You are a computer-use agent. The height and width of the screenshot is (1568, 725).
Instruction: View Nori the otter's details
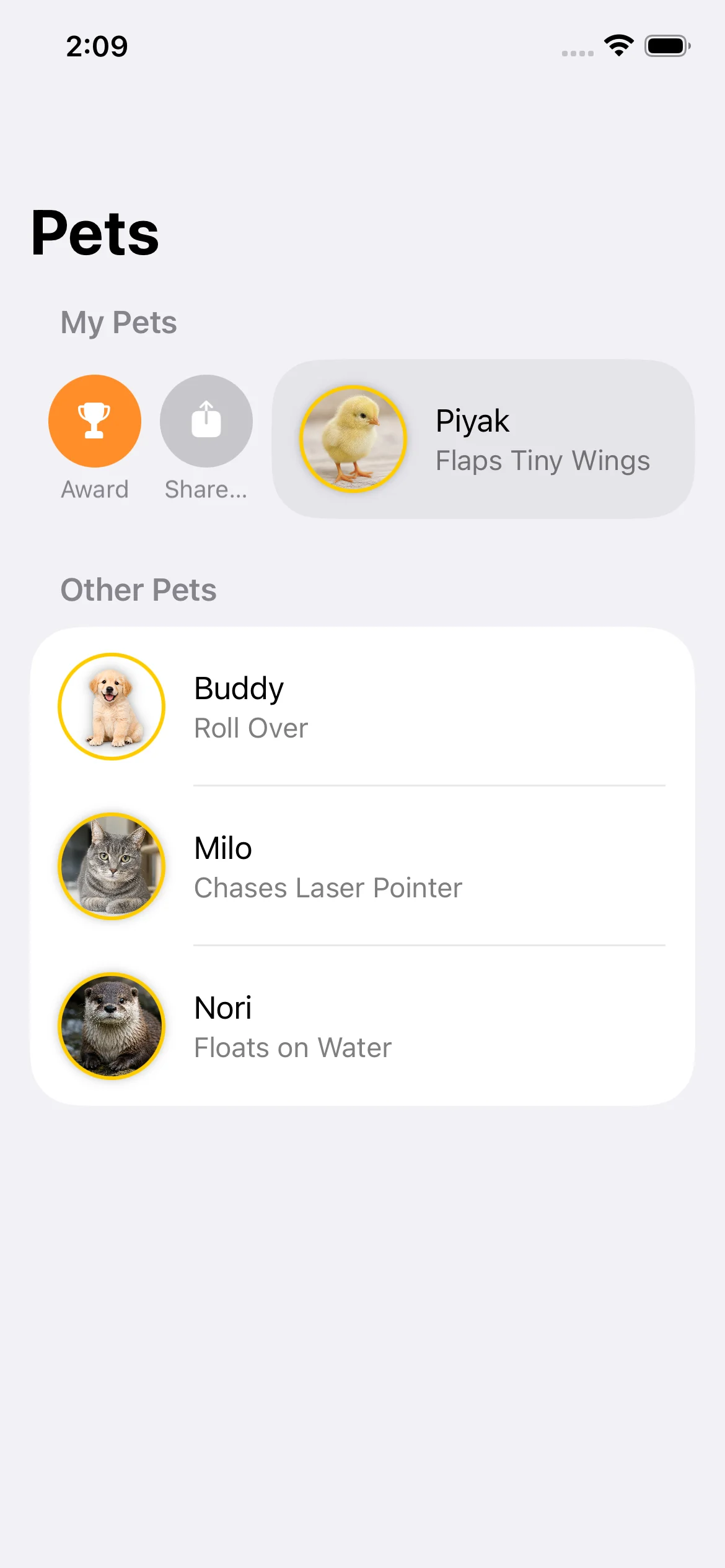pos(362,1026)
